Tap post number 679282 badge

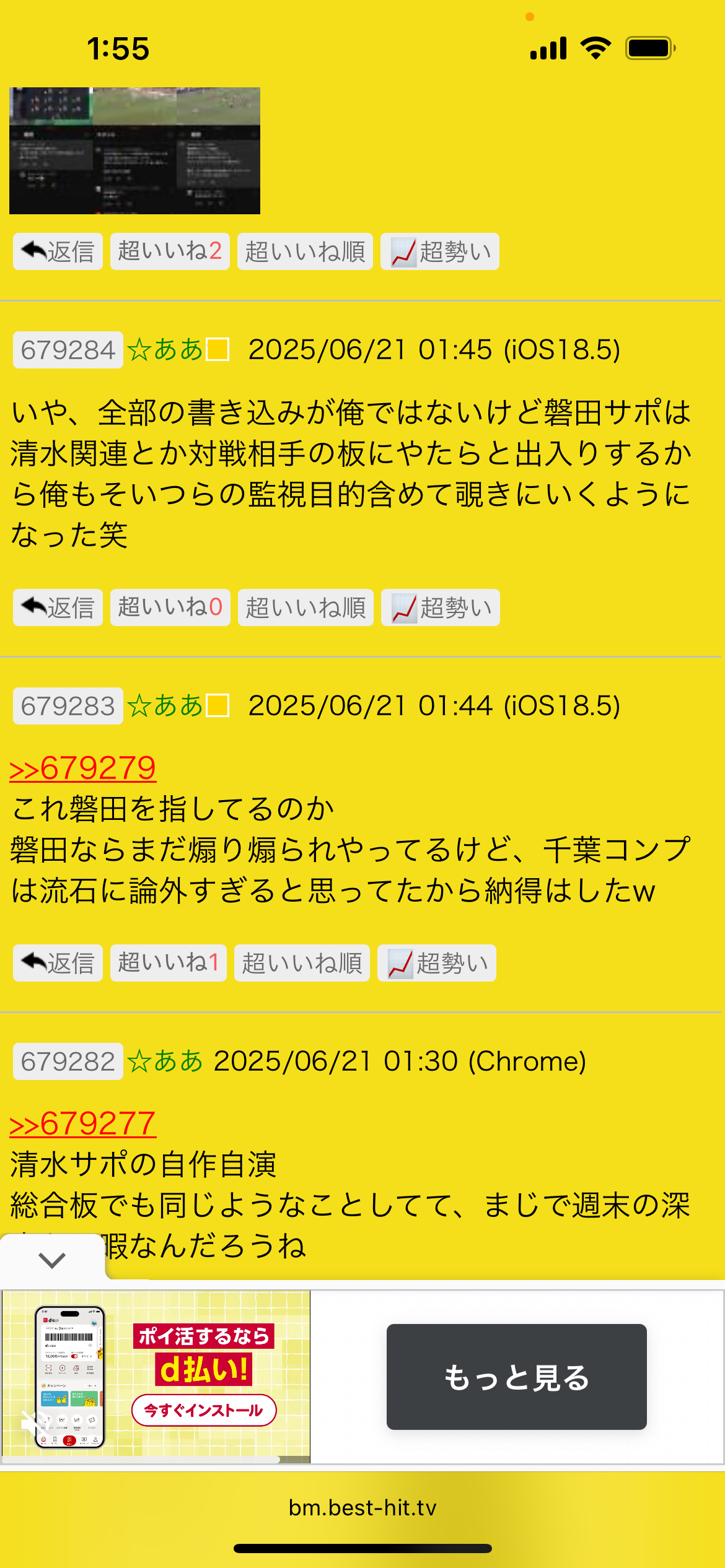(x=68, y=1061)
